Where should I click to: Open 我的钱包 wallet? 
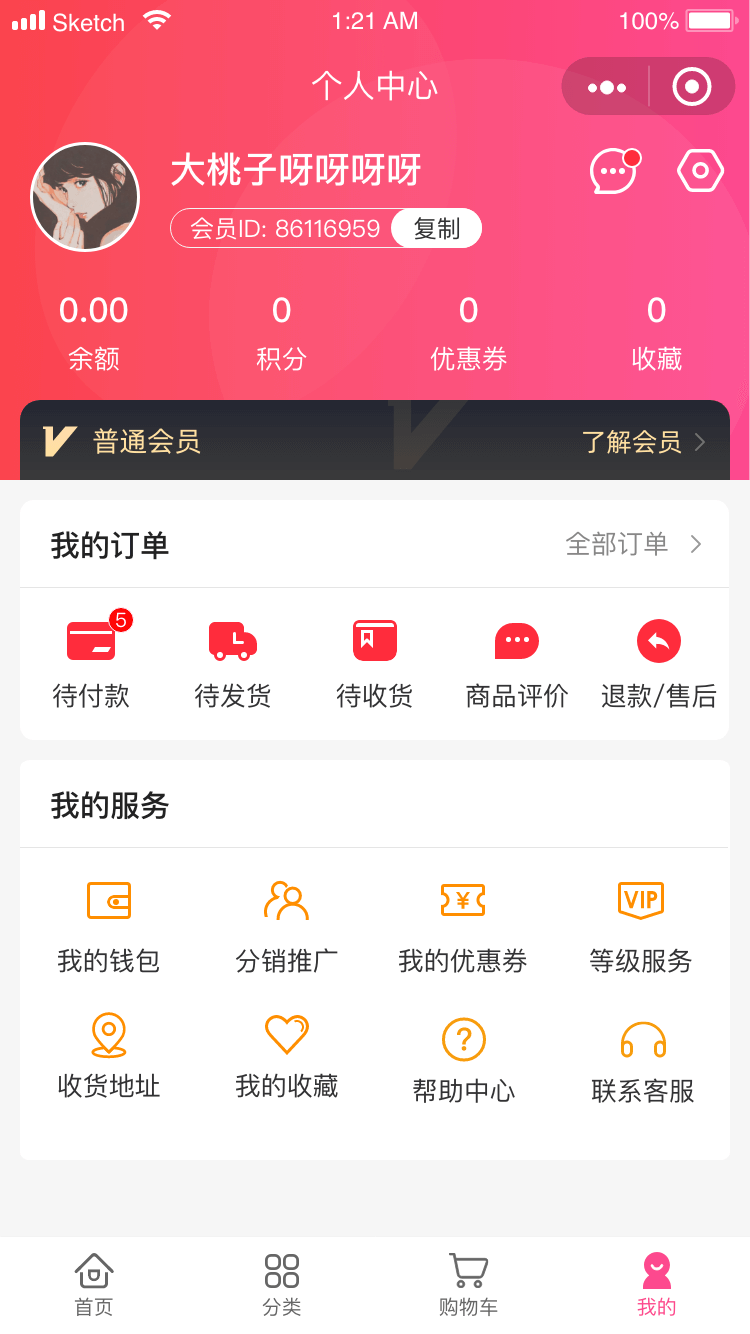click(109, 927)
